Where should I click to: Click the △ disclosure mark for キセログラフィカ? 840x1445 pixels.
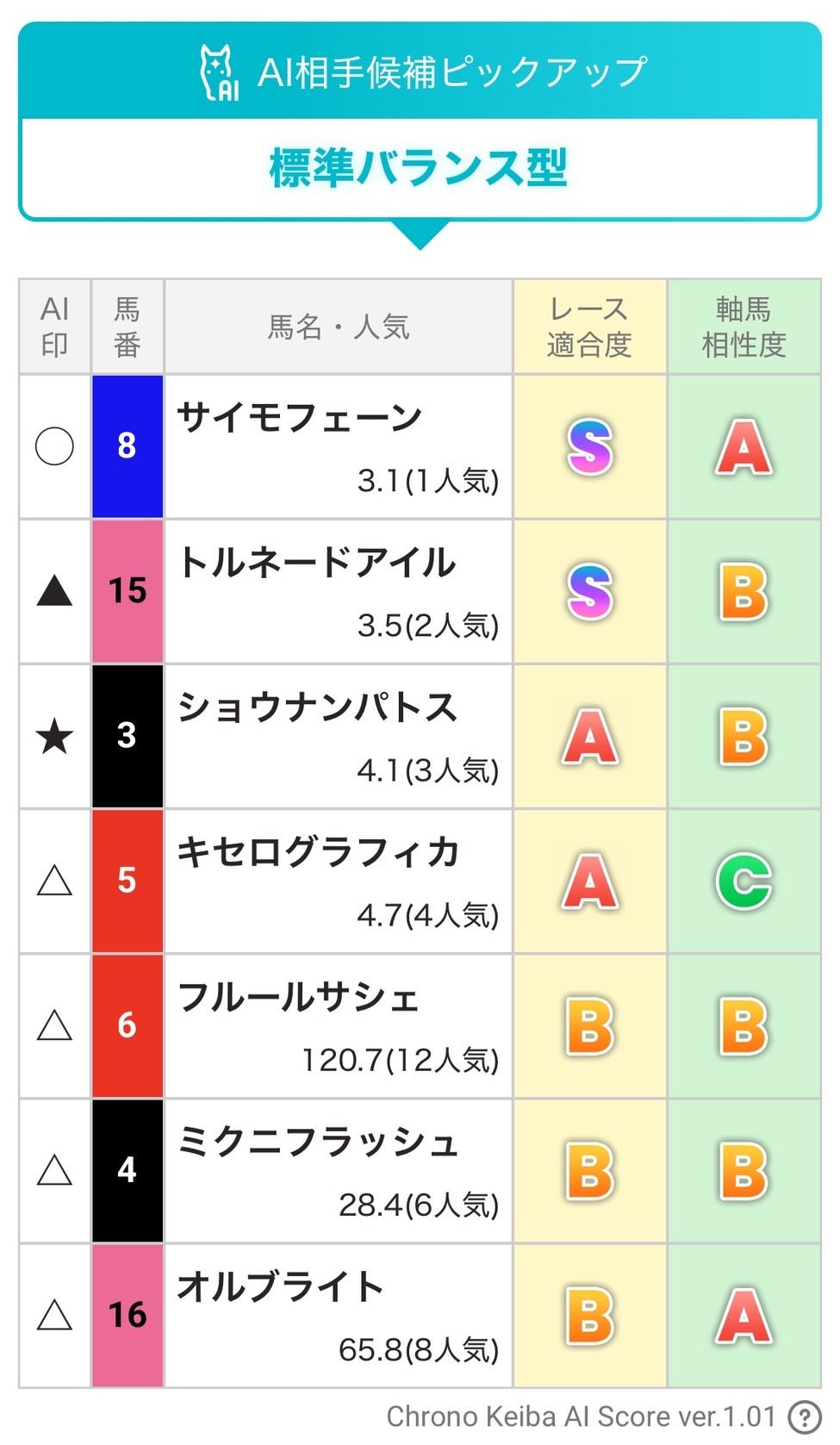point(54,880)
